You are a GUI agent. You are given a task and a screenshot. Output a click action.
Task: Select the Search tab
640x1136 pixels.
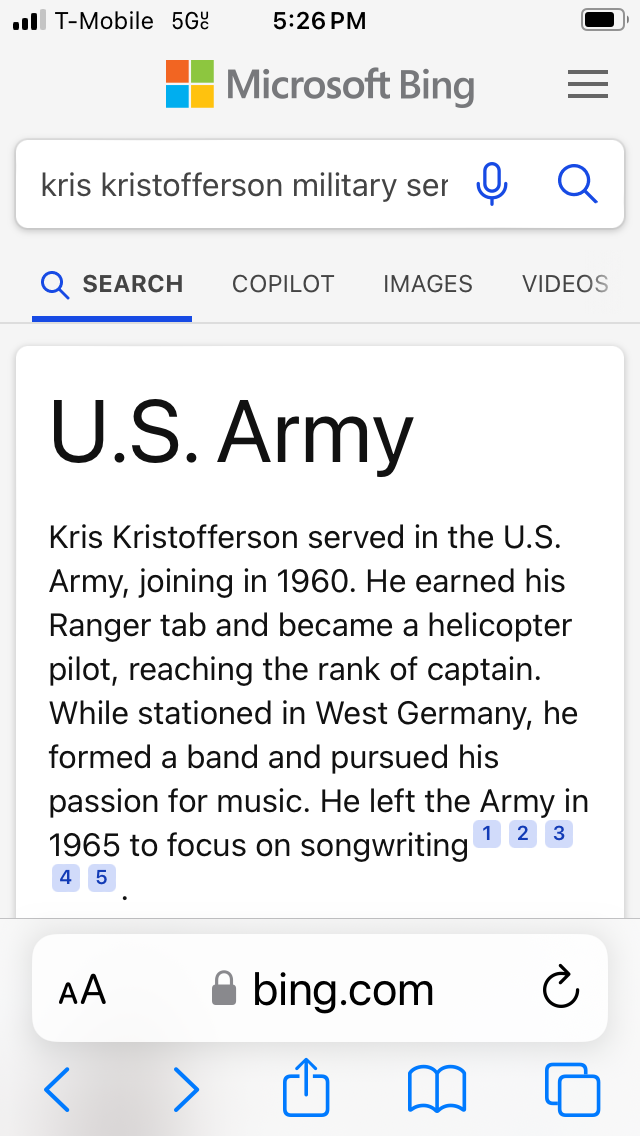tap(112, 284)
